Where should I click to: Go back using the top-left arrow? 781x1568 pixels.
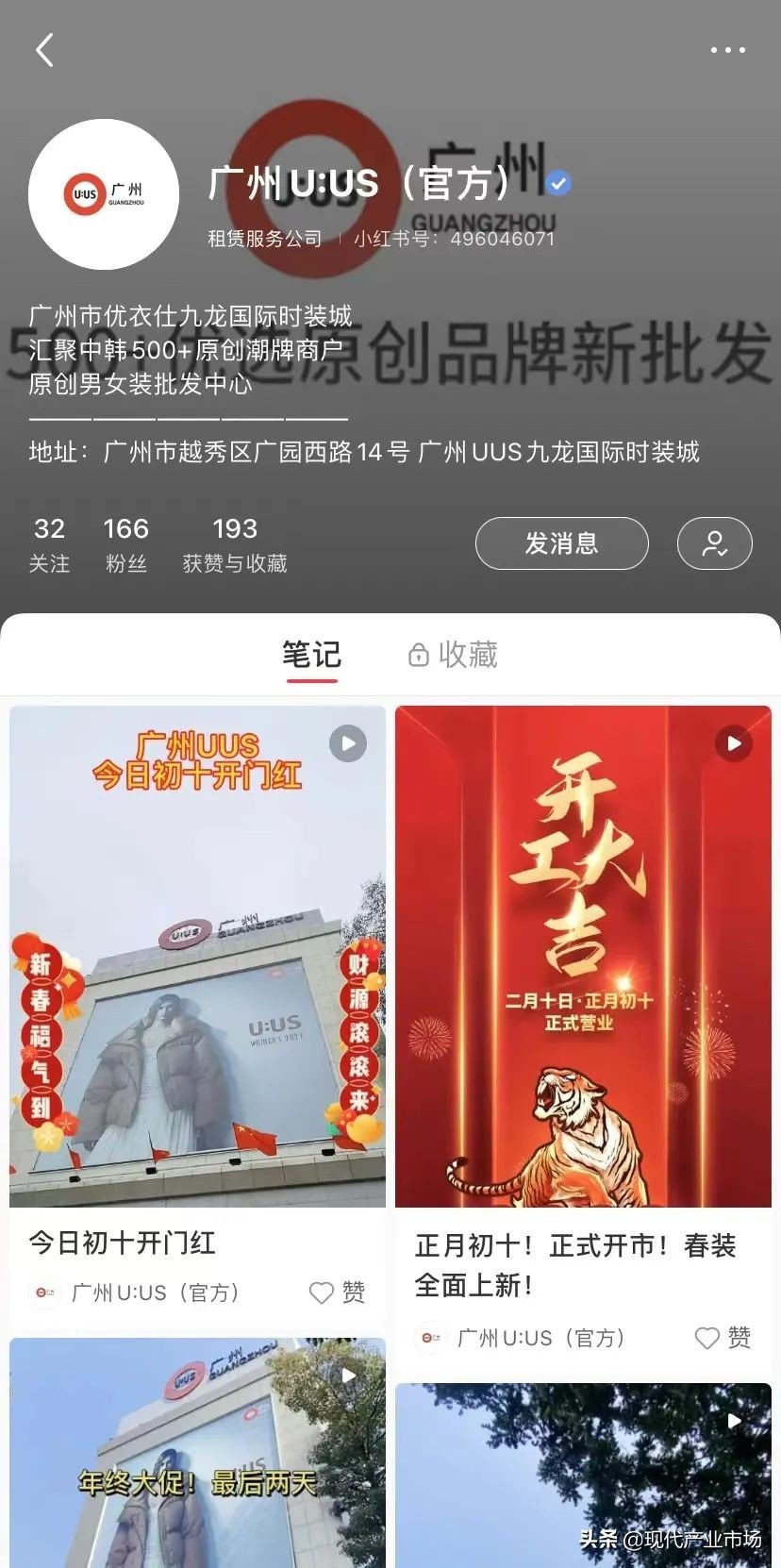tap(44, 50)
